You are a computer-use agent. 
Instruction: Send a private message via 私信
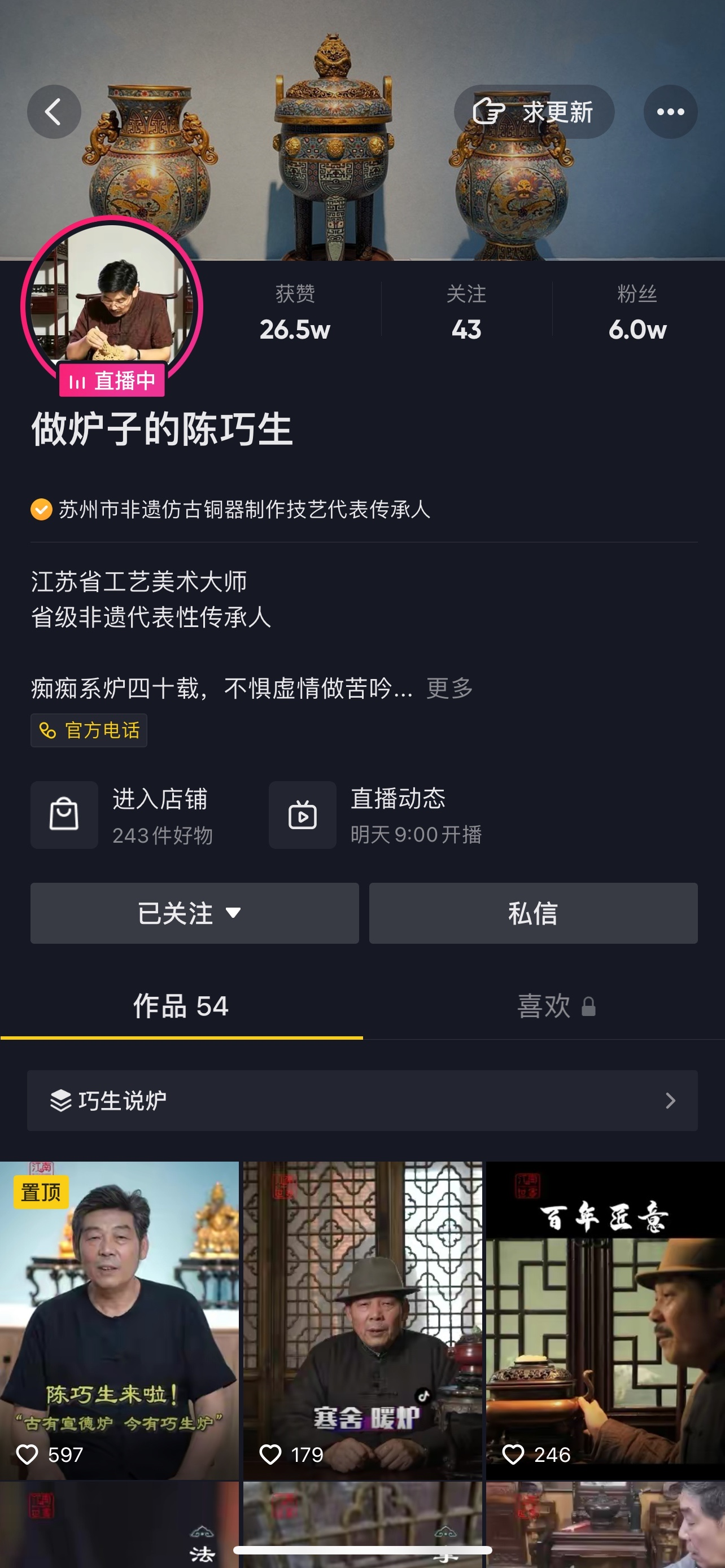[x=533, y=913]
